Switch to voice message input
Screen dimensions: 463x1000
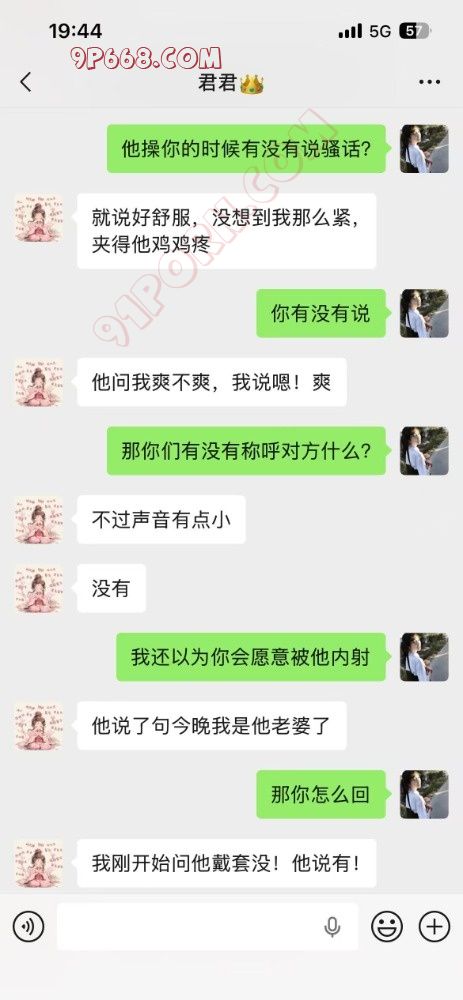pos(28,926)
